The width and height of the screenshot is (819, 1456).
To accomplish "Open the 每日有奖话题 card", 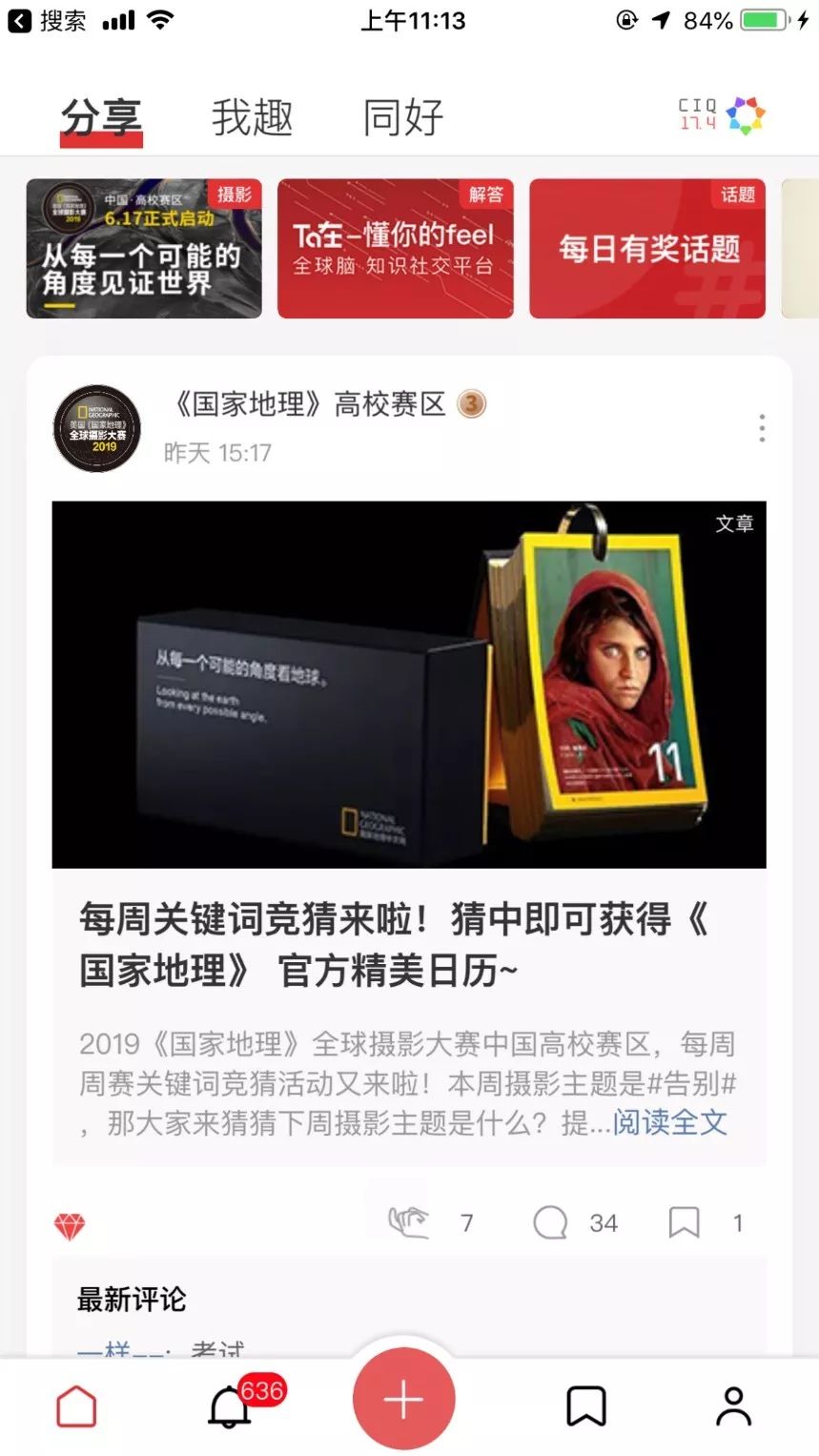I will (x=646, y=249).
